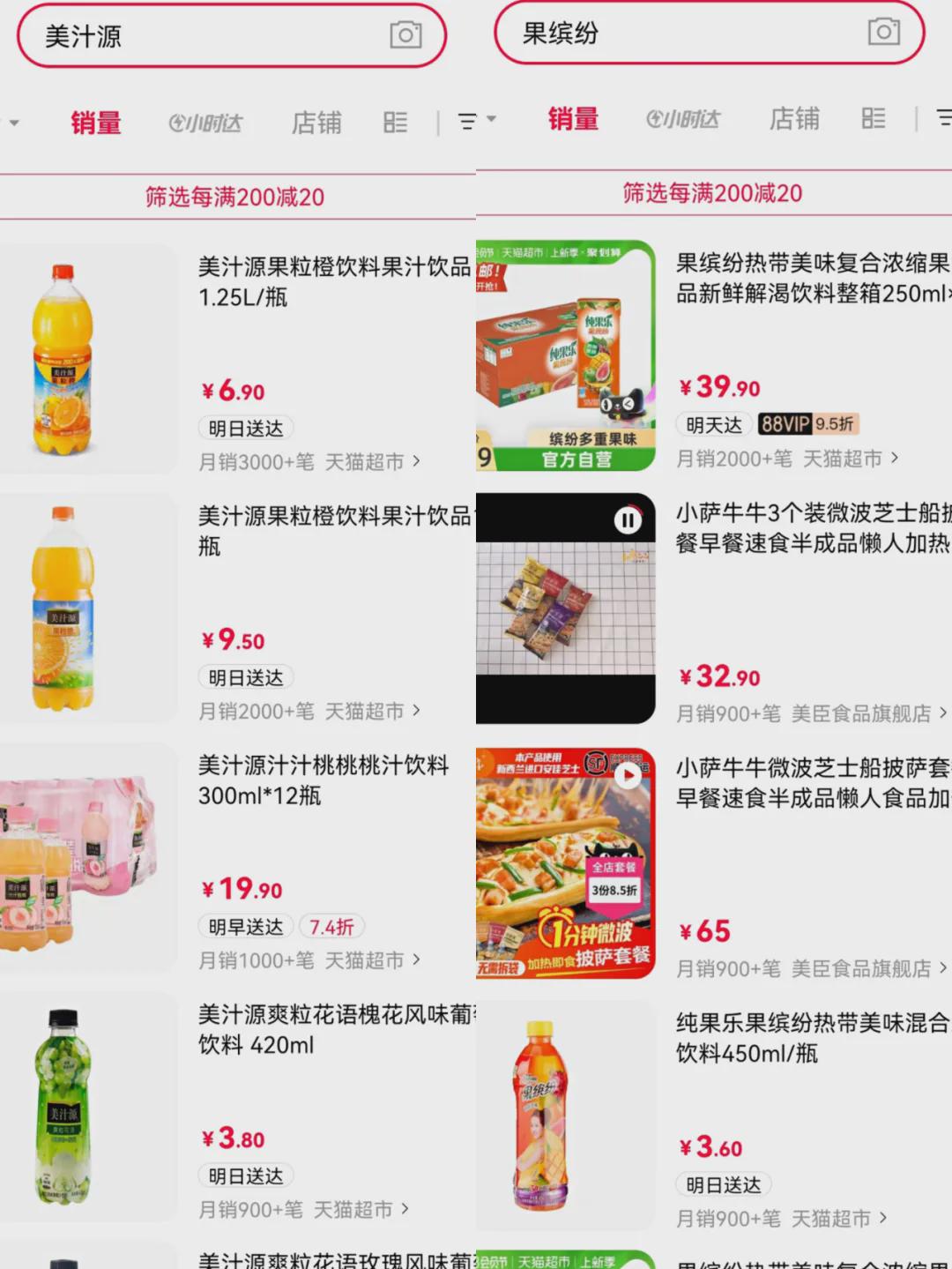Tap the play icon on pizza video thumbnail
The height and width of the screenshot is (1269, 952).
tap(627, 775)
